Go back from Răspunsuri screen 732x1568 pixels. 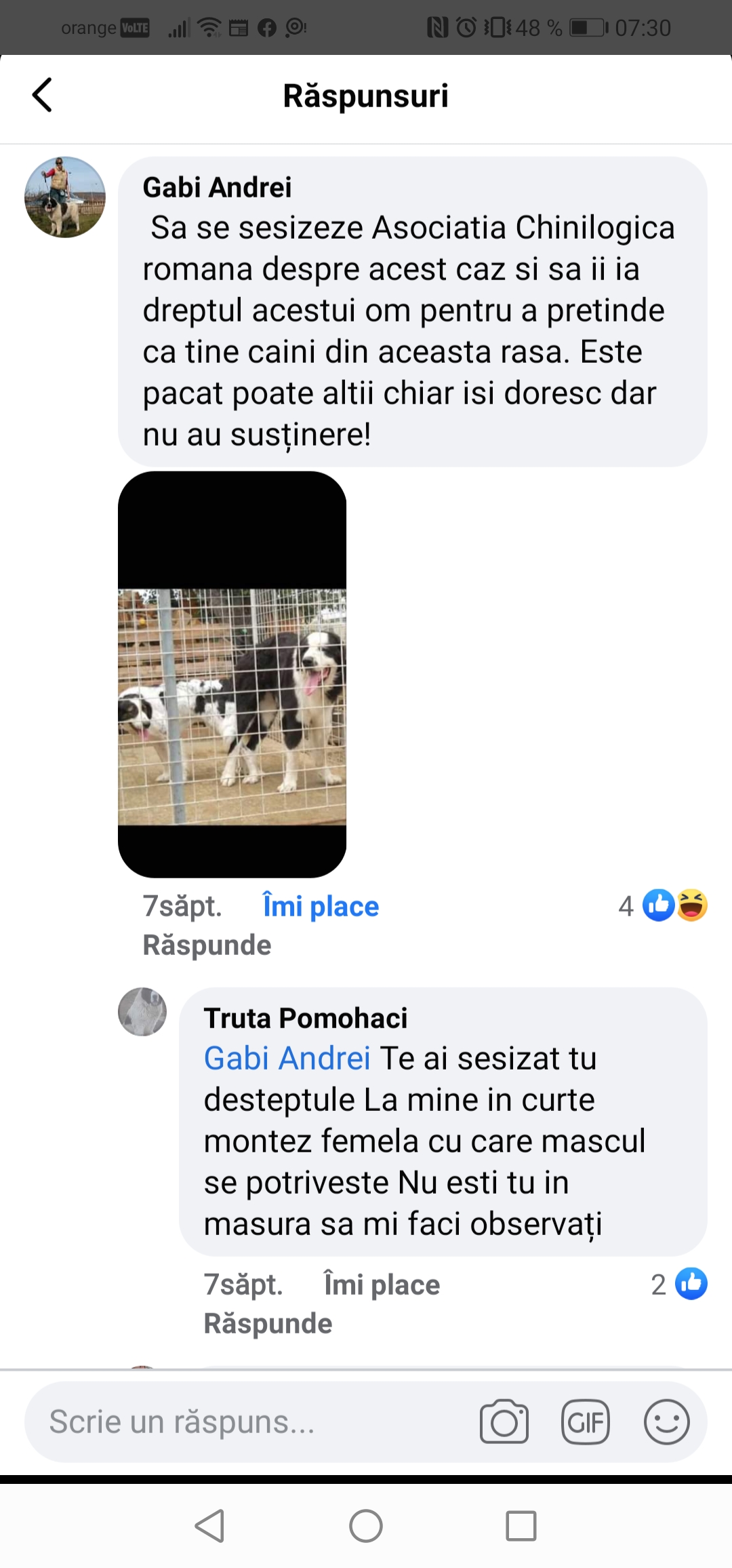click(42, 95)
